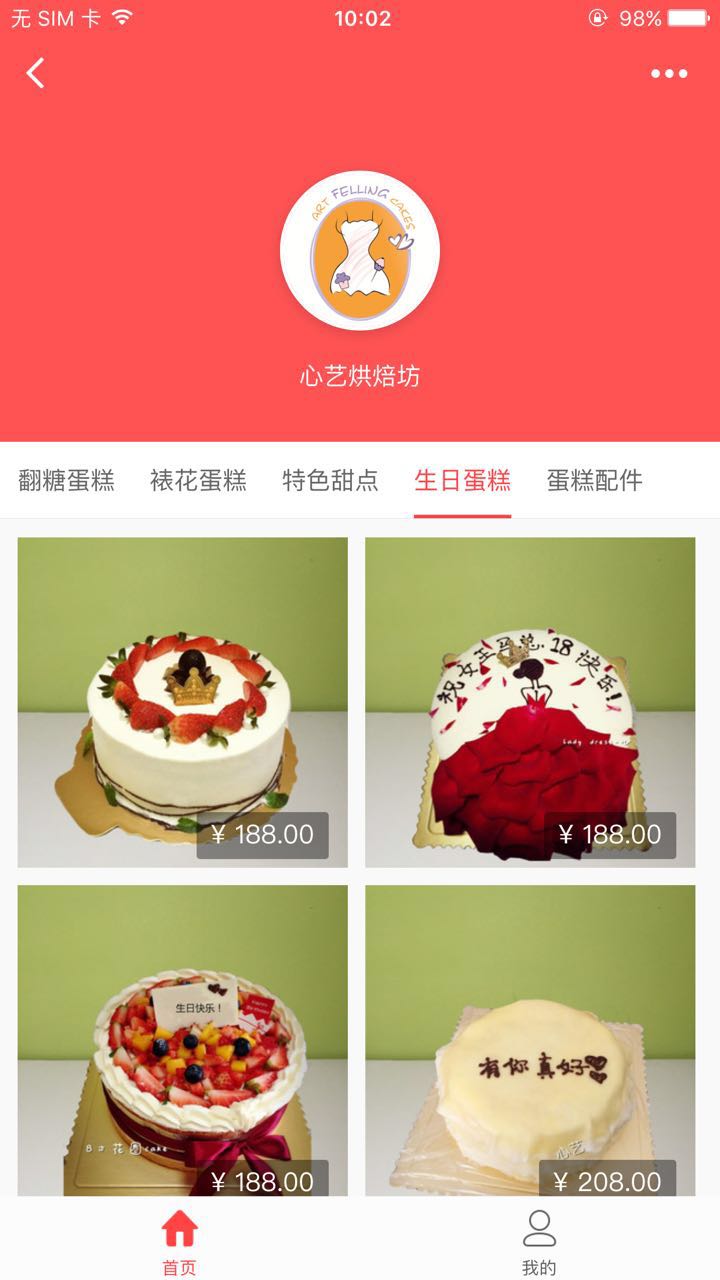View the 有你真好 cake for ¥208.00
This screenshot has height=1280, width=720.
pyautogui.click(x=530, y=1040)
